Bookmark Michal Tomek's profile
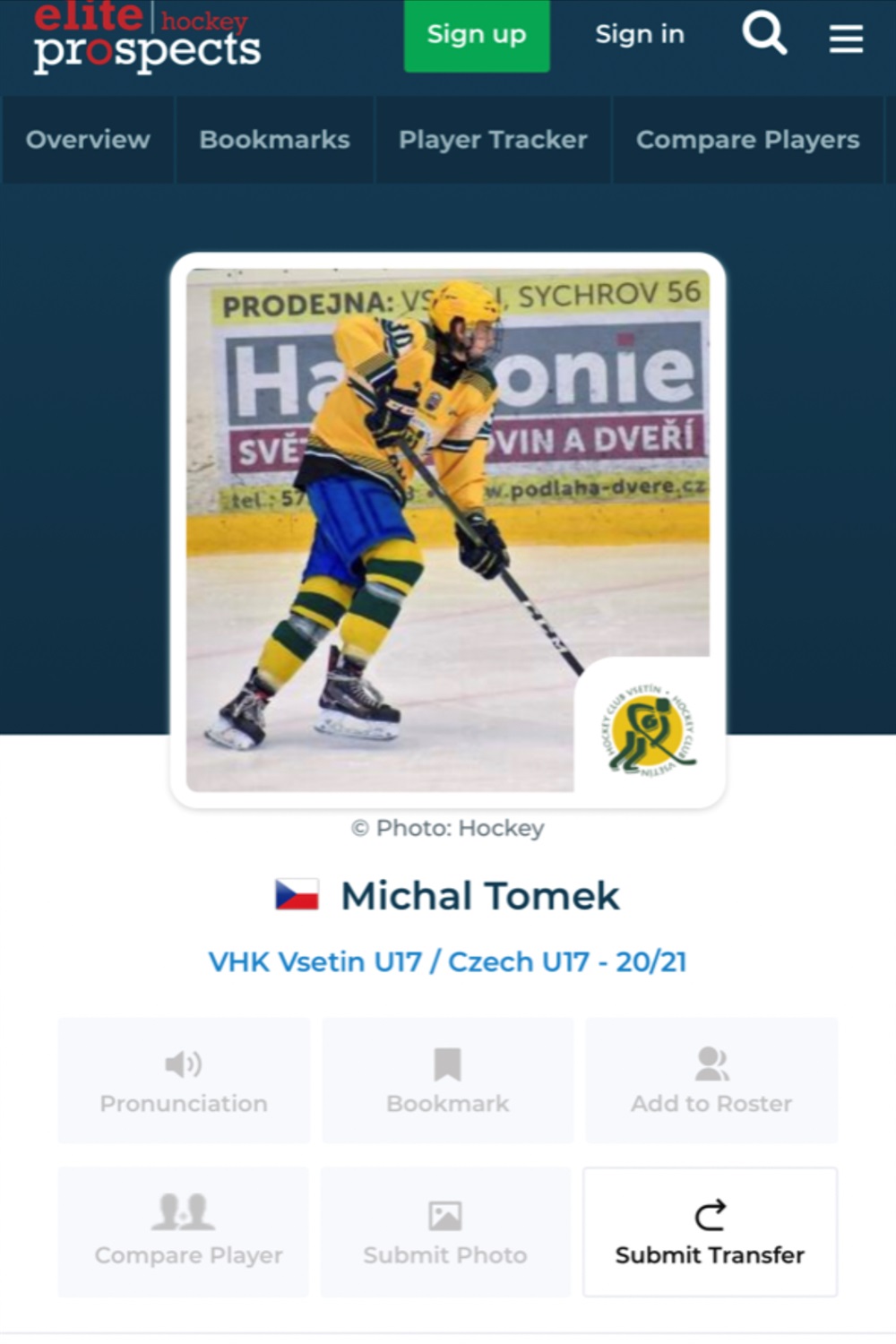896x1344 pixels. (447, 1081)
